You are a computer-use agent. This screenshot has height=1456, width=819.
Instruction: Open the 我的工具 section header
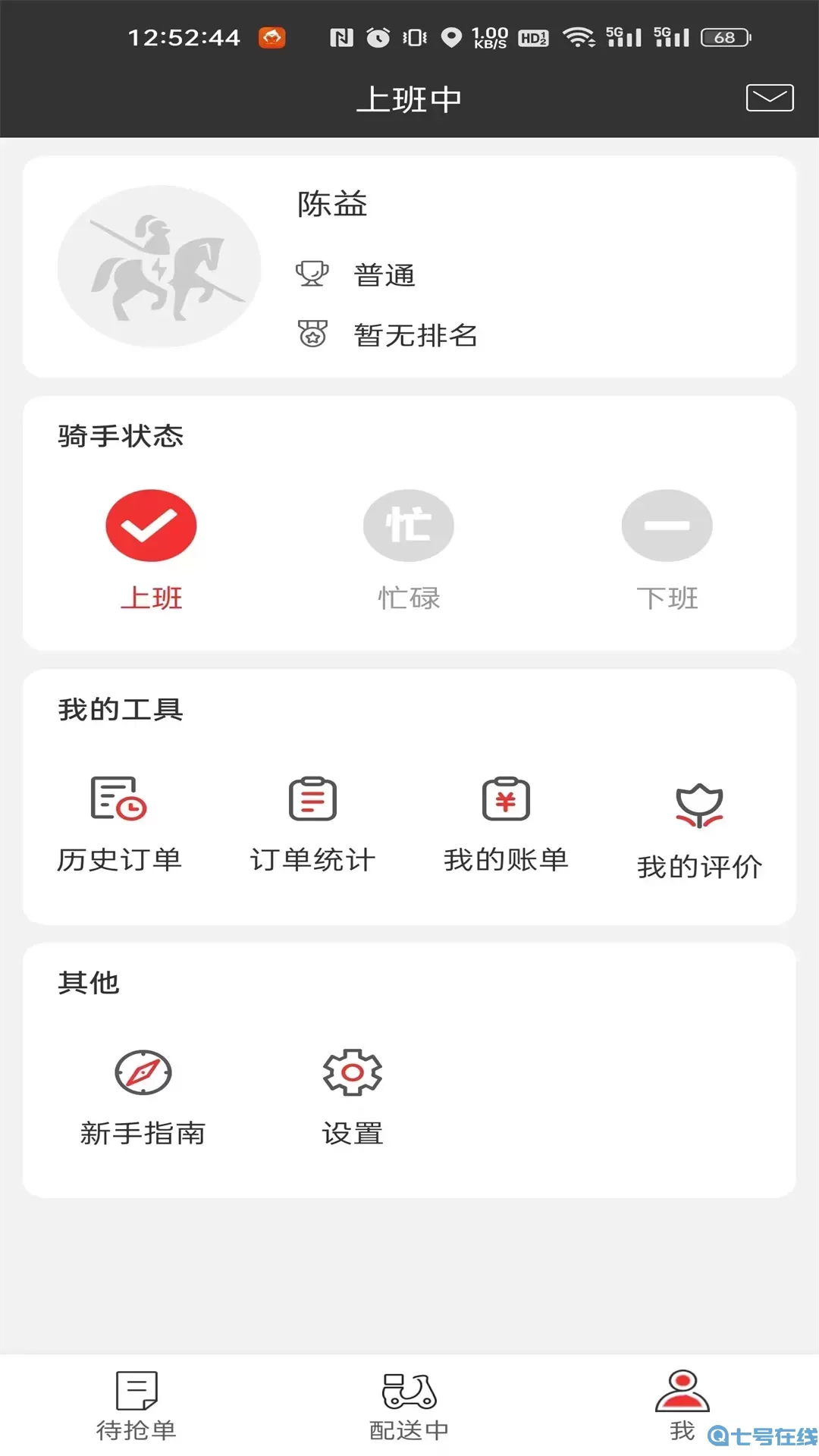click(119, 709)
